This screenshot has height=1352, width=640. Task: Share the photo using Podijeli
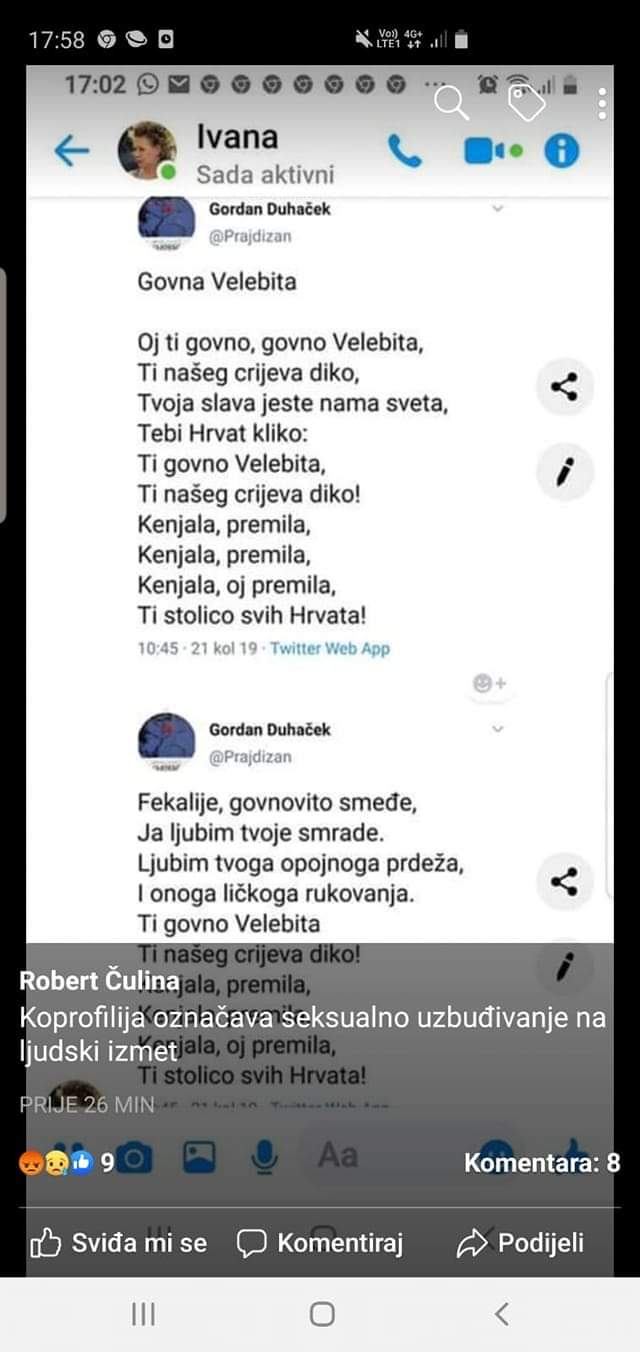(x=520, y=1243)
